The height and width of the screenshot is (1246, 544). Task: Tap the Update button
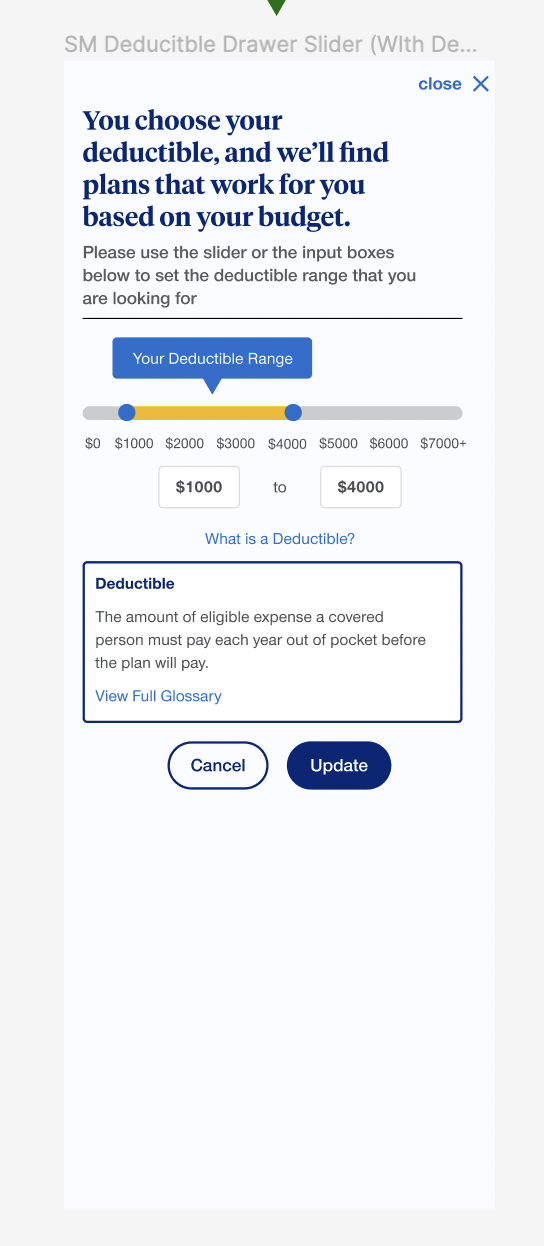click(339, 765)
